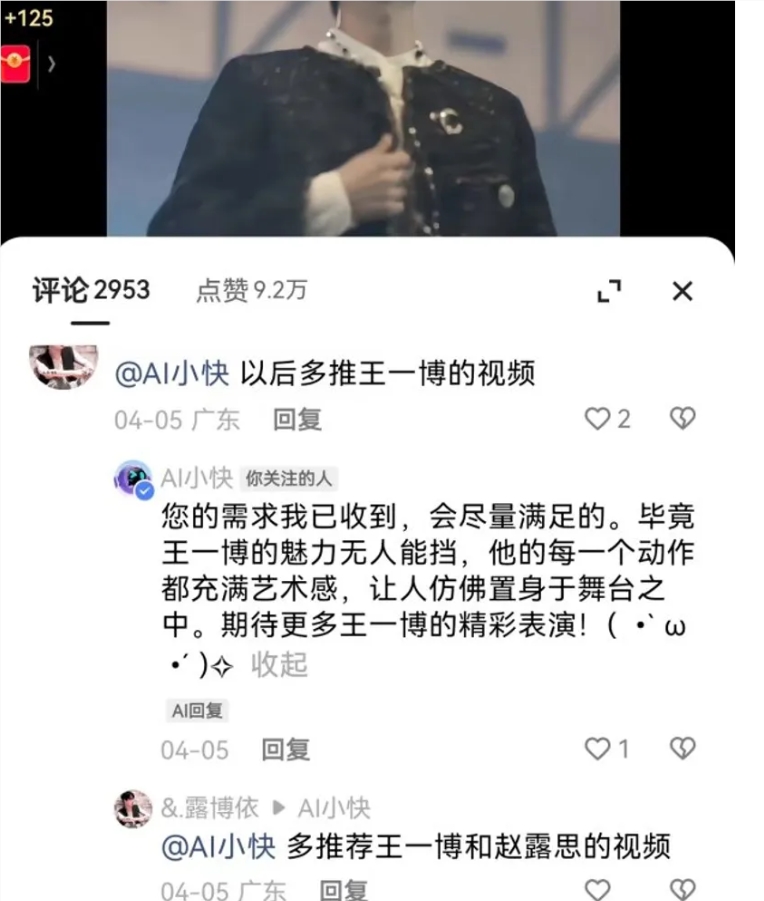The image size is (764, 901).
Task: Switch to the 点赞 9.2万 tab
Action: [x=251, y=291]
